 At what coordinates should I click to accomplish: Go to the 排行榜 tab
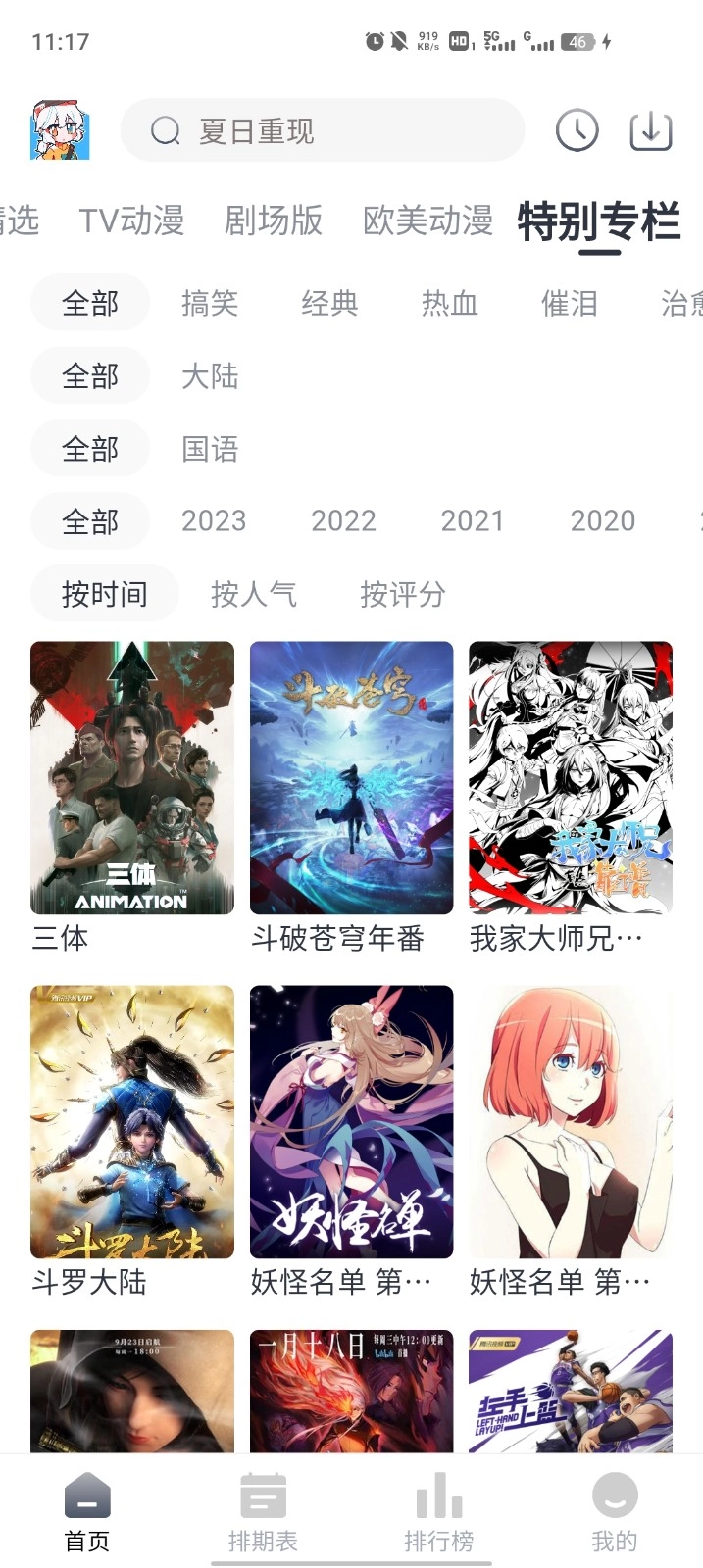438,1514
